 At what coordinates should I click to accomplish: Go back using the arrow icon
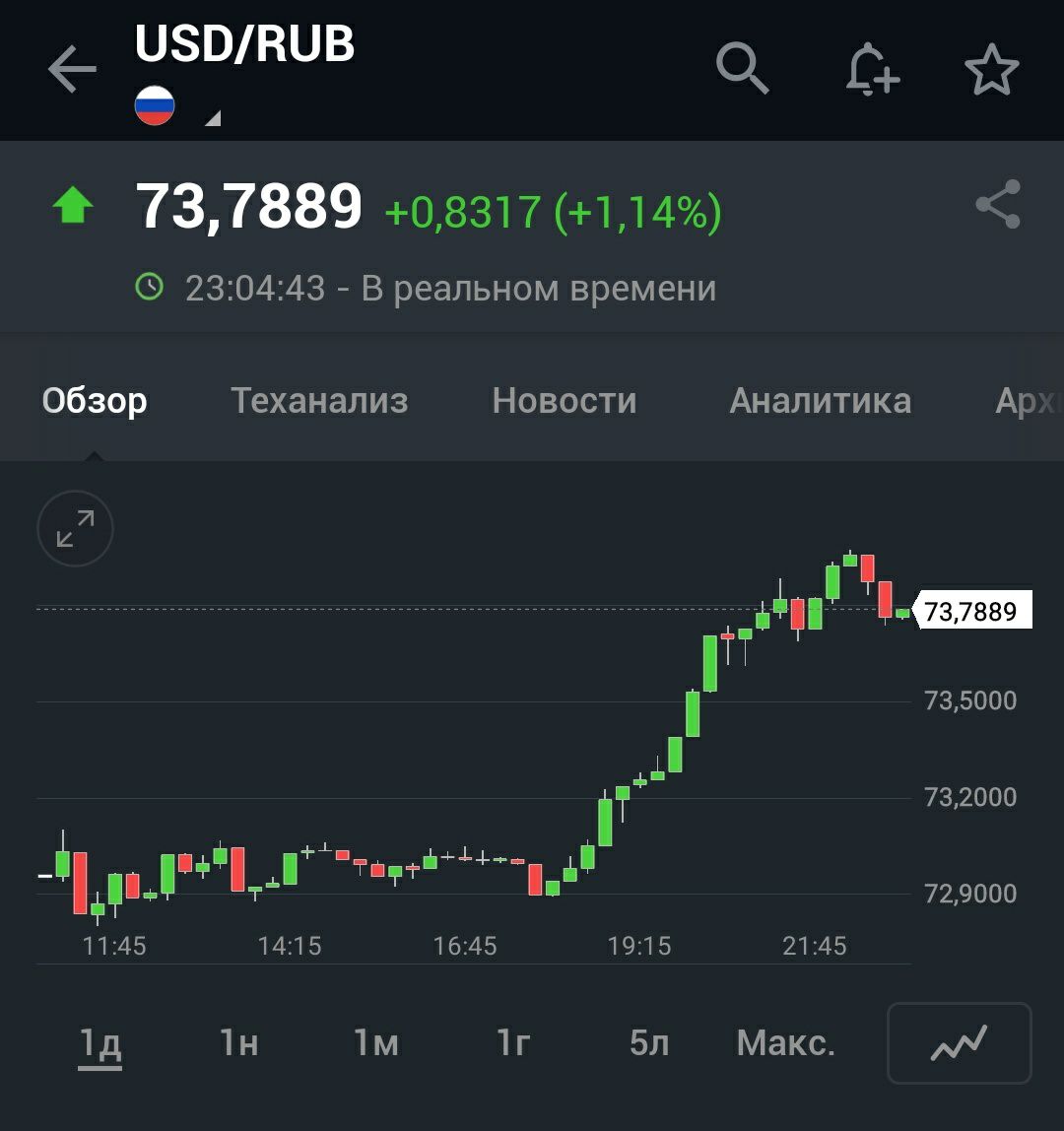pyautogui.click(x=72, y=70)
